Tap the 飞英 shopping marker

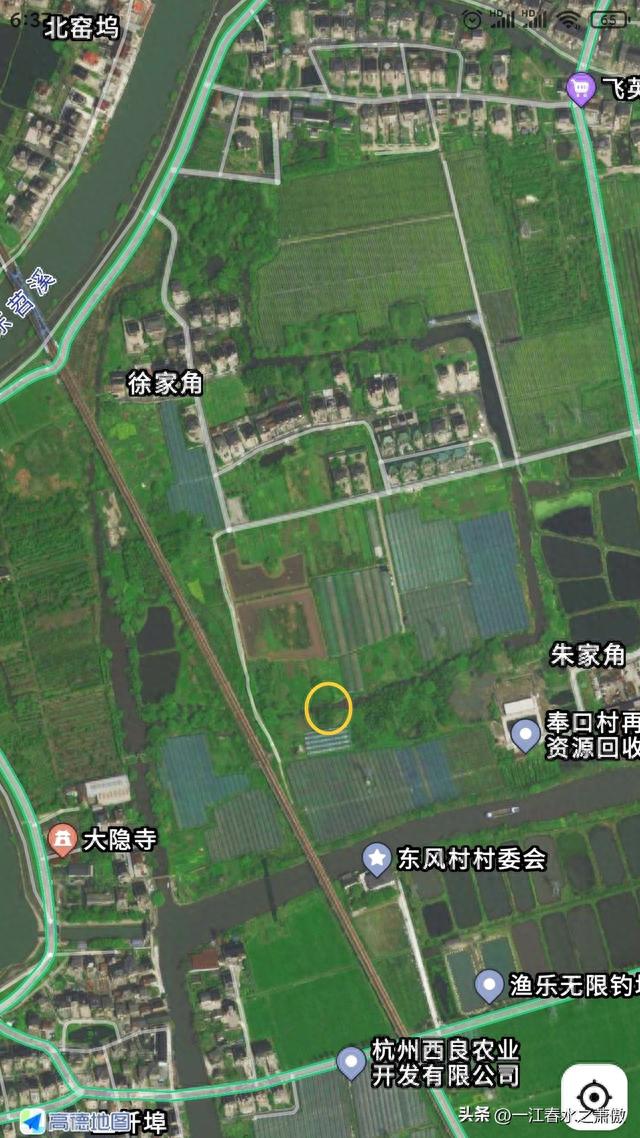[x=580, y=89]
